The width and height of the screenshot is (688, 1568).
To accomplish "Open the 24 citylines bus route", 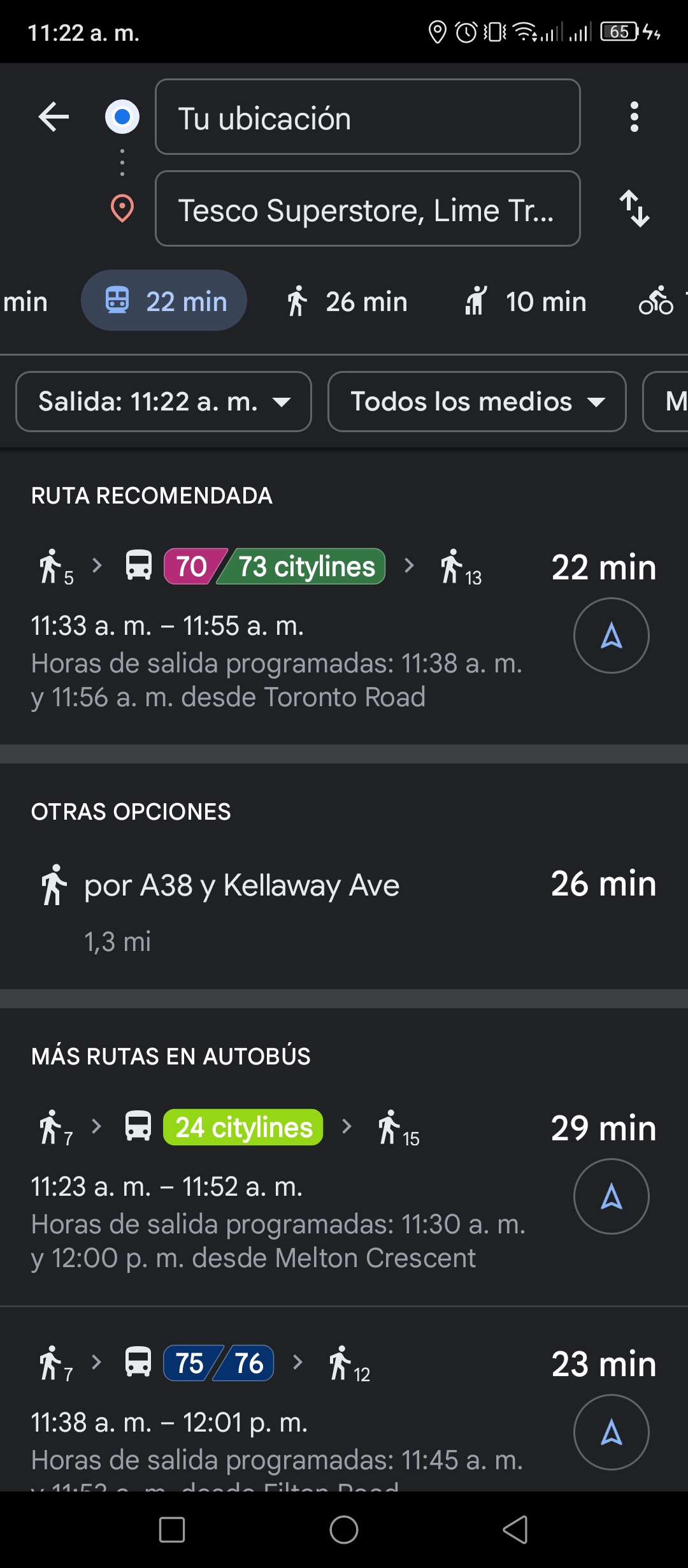I will coord(280,1189).
